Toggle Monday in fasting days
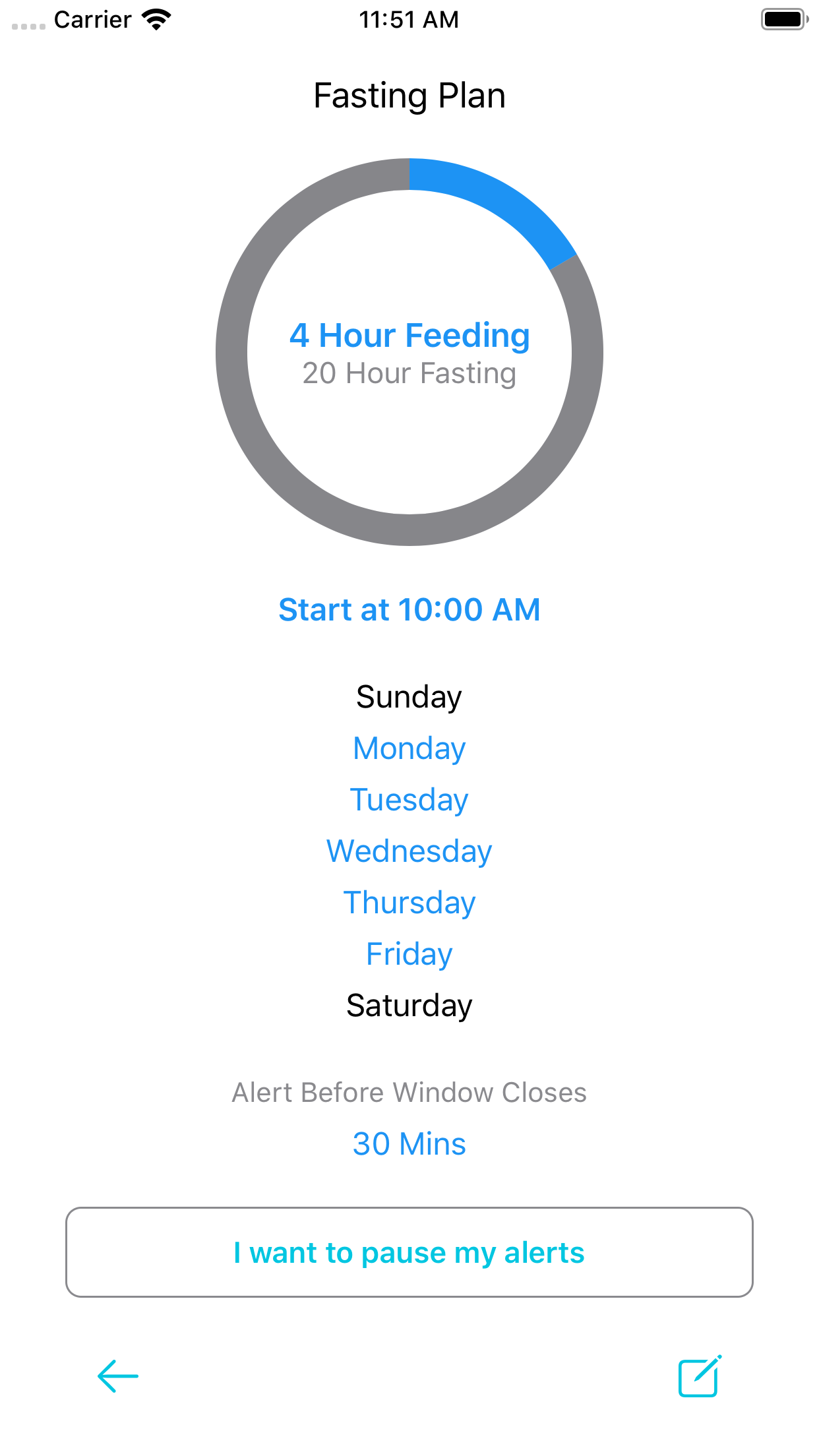 409,748
